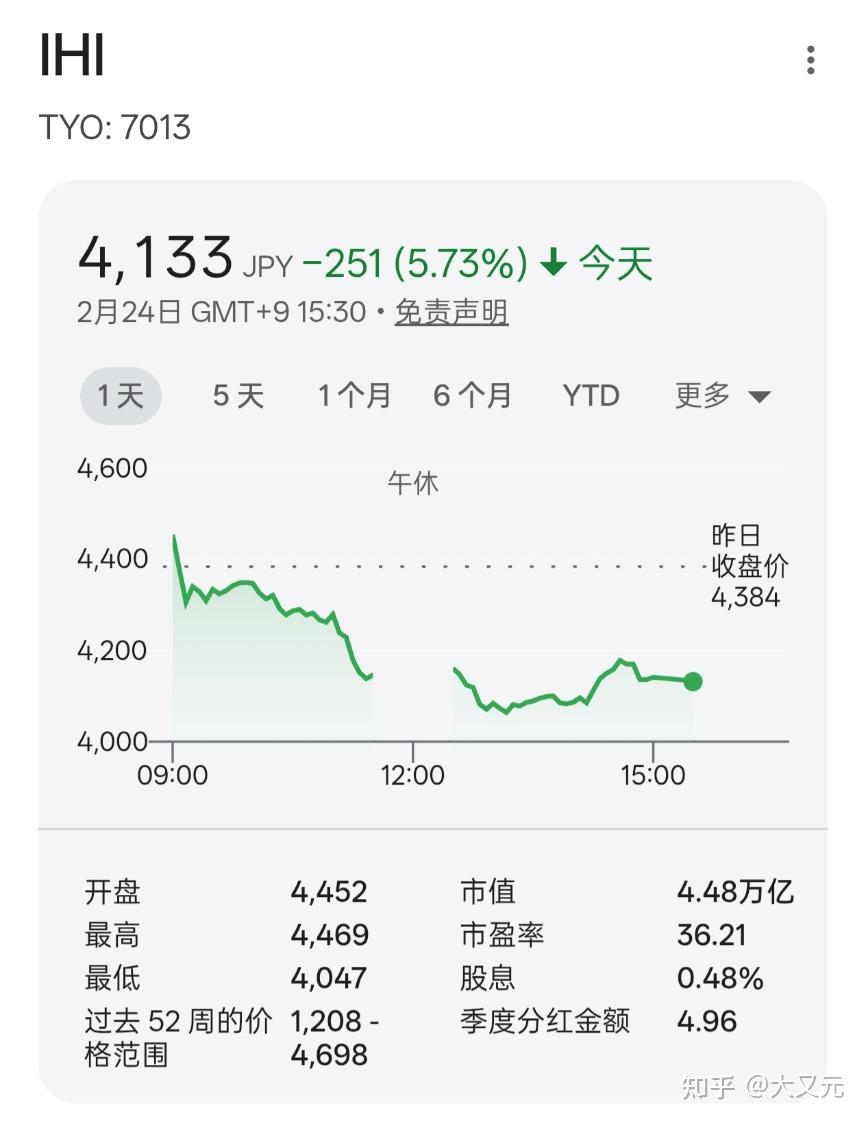The width and height of the screenshot is (866, 1121).
Task: Select the 1天 time range
Action: (x=120, y=396)
